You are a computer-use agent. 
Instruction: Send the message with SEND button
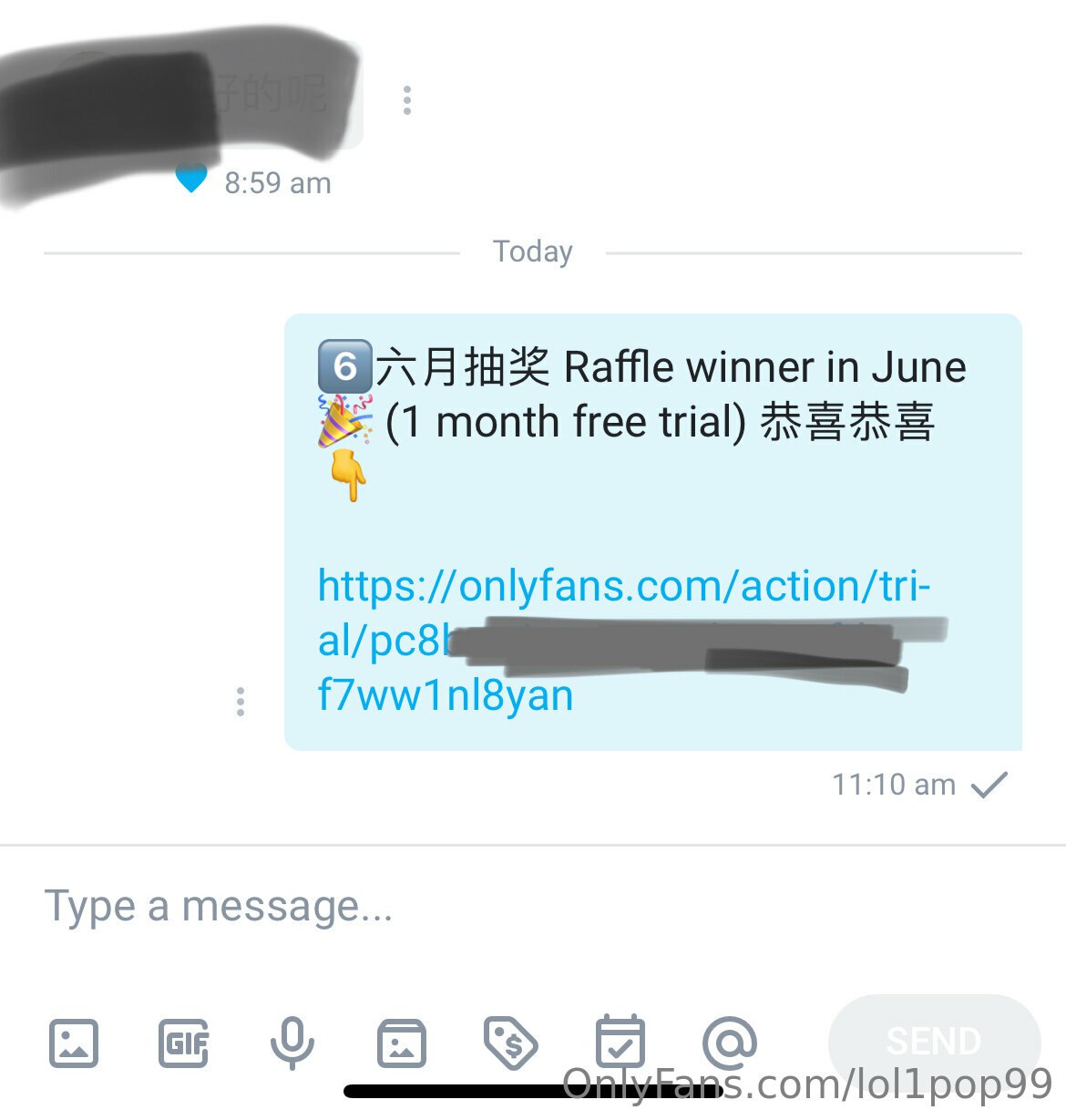pos(934,1041)
